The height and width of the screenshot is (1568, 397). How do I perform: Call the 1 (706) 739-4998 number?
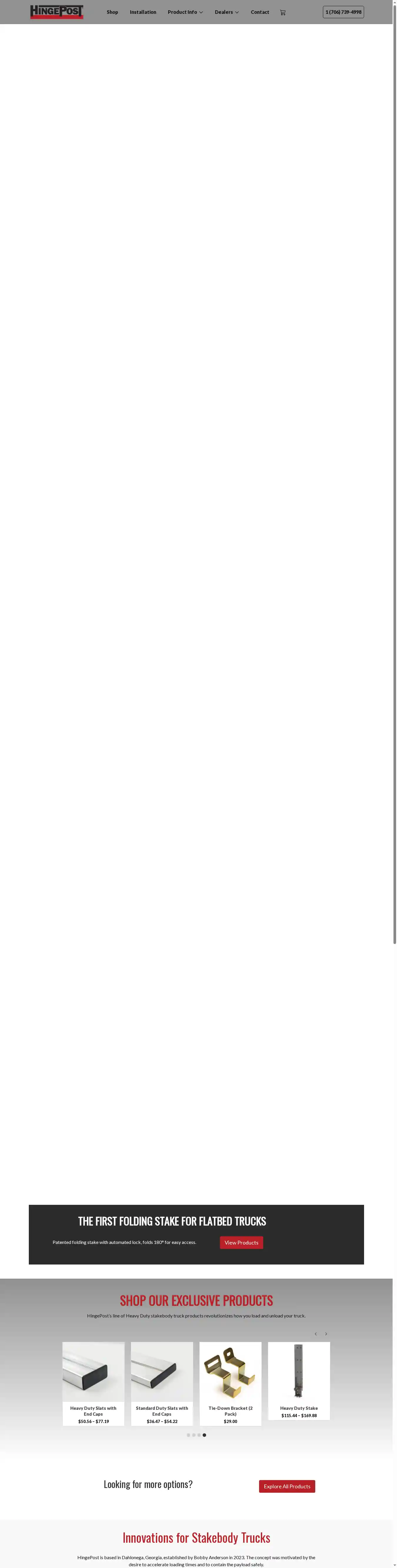point(343,12)
